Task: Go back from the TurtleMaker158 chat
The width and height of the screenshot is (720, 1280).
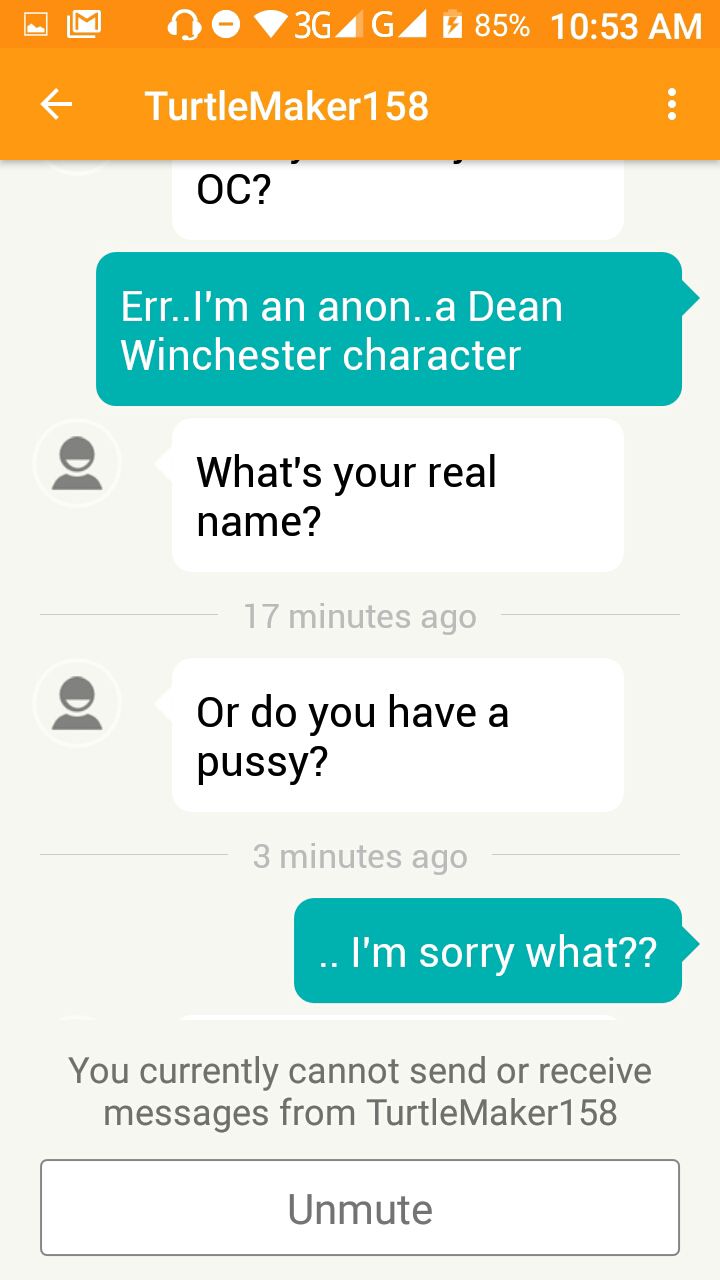Action: pos(56,105)
